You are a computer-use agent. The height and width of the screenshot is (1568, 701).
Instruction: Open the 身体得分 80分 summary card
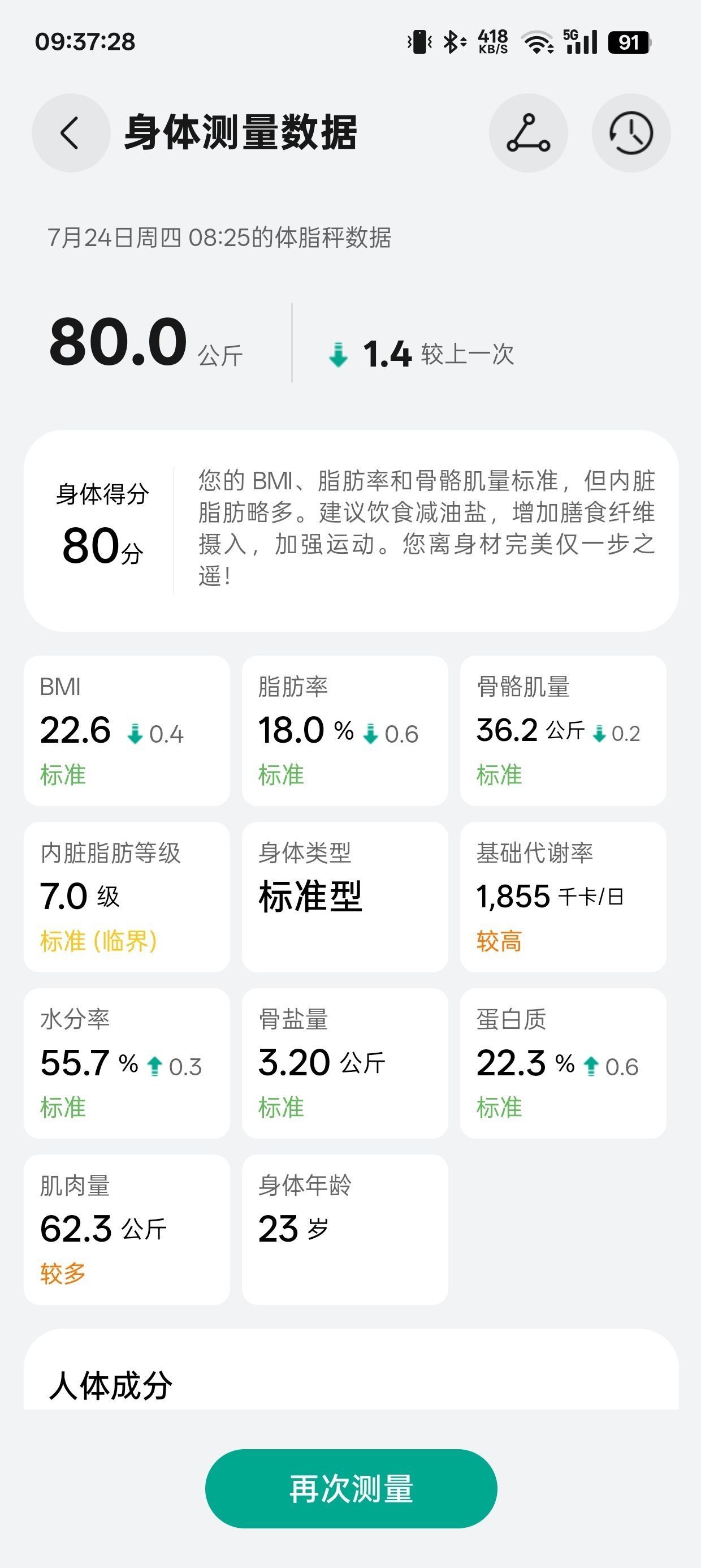[351, 530]
